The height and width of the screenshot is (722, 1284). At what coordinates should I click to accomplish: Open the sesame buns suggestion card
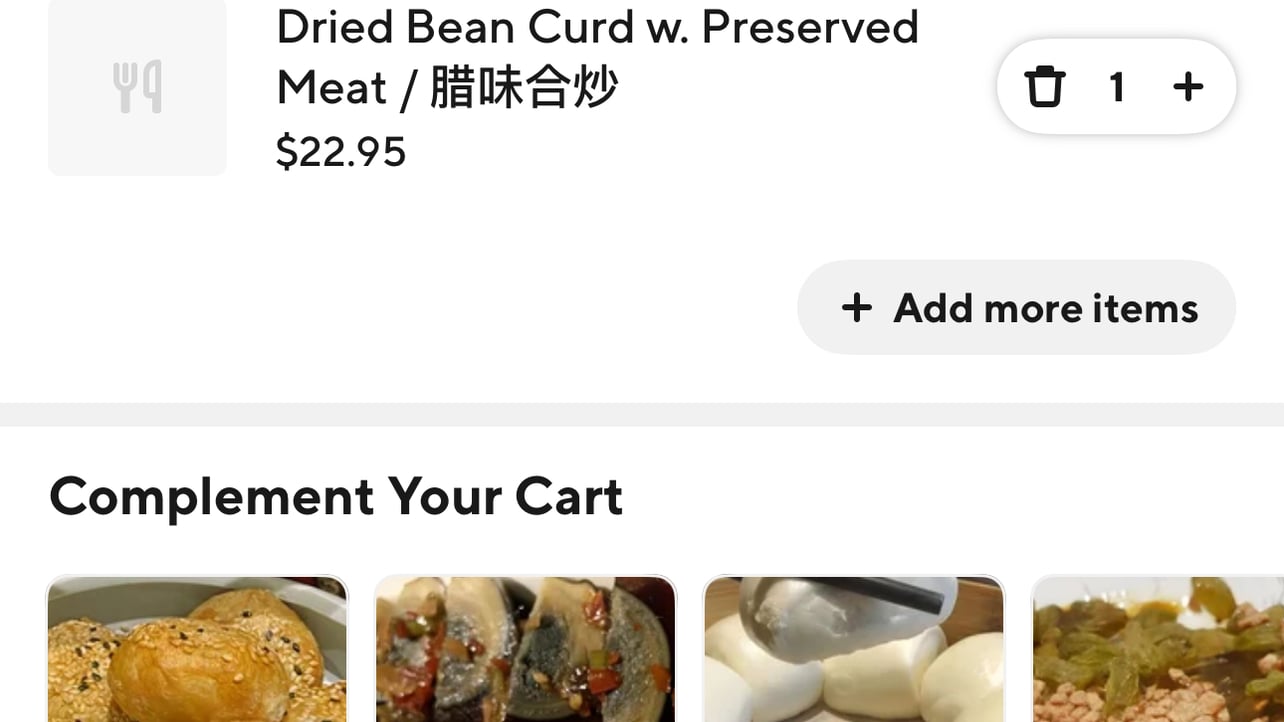tap(197, 650)
